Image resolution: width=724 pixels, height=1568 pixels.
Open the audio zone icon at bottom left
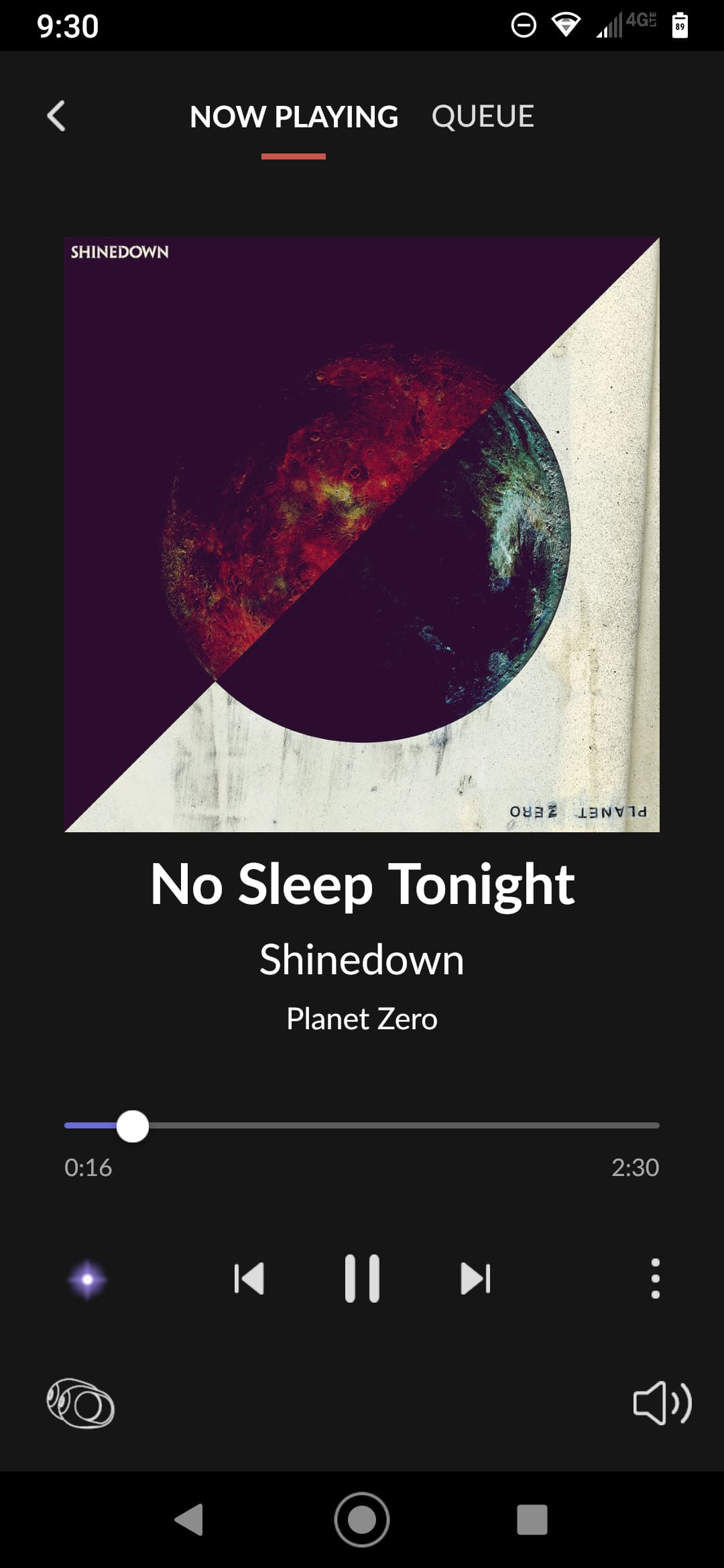pyautogui.click(x=80, y=1402)
